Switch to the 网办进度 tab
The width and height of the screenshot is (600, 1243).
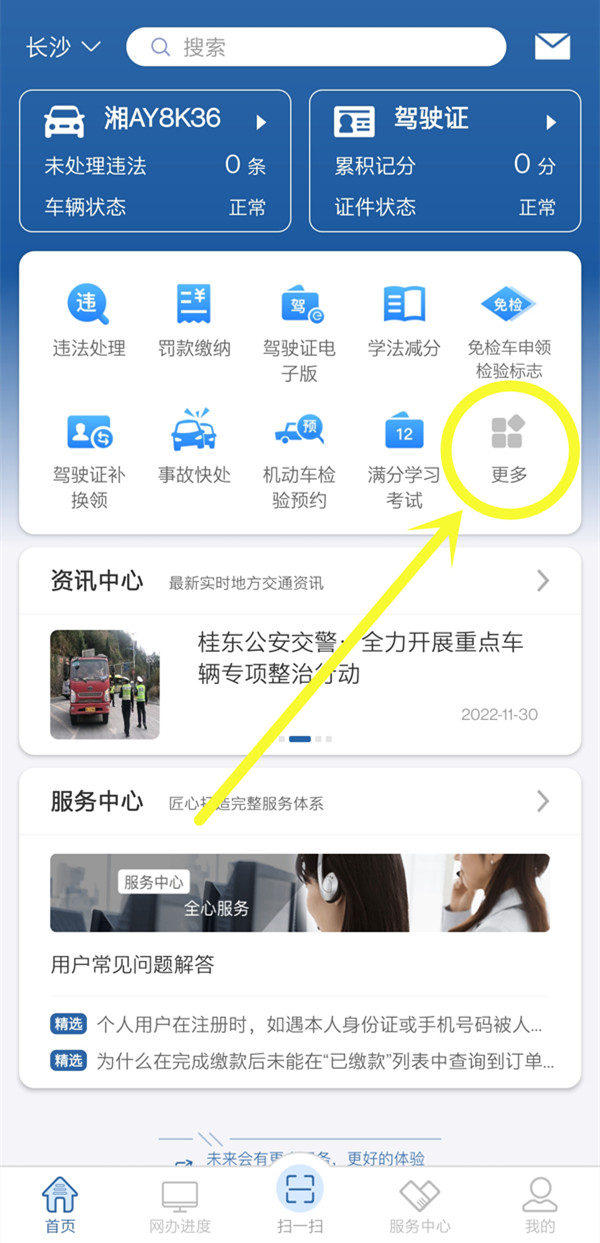(x=180, y=1205)
